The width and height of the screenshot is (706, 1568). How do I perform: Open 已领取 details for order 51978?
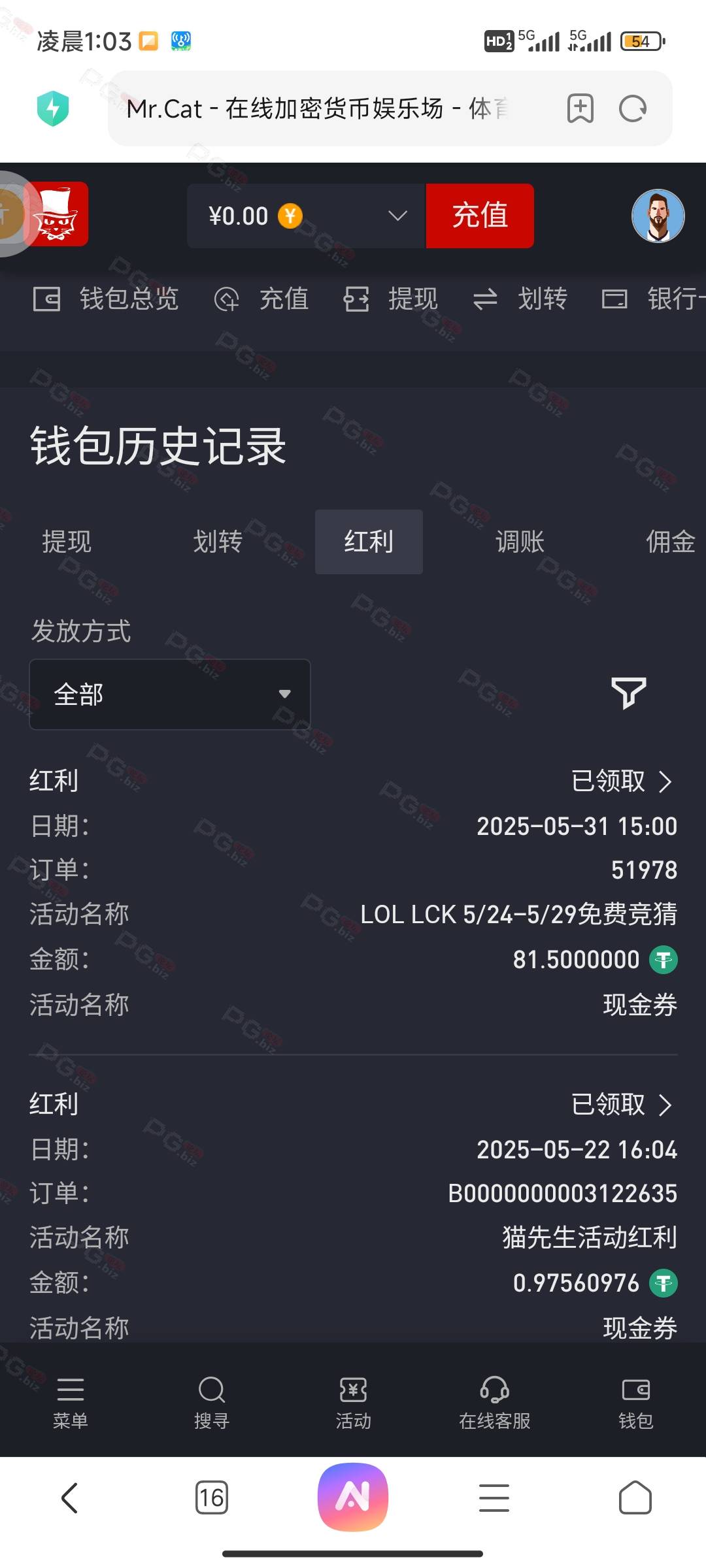622,781
